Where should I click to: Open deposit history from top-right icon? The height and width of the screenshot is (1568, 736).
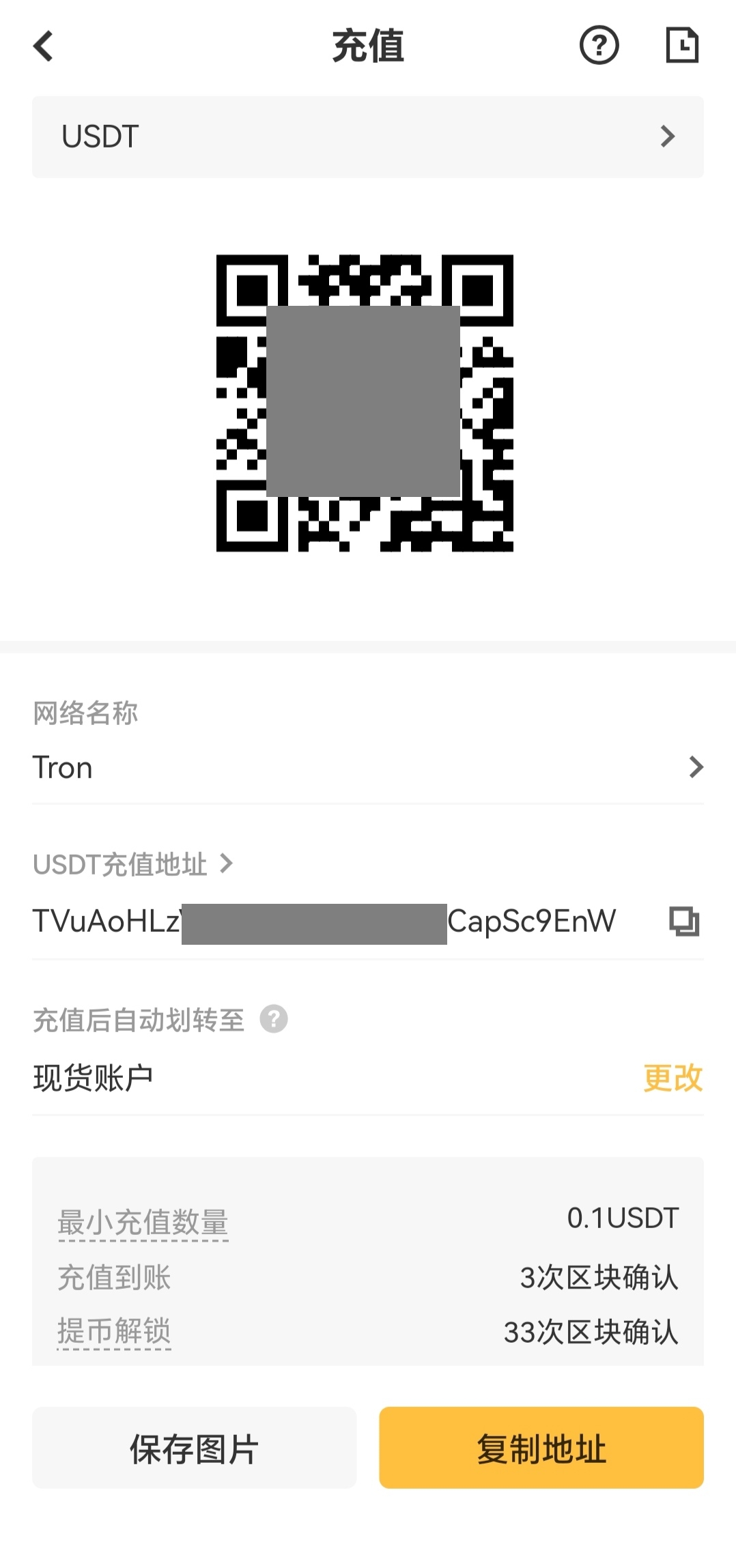[683, 46]
